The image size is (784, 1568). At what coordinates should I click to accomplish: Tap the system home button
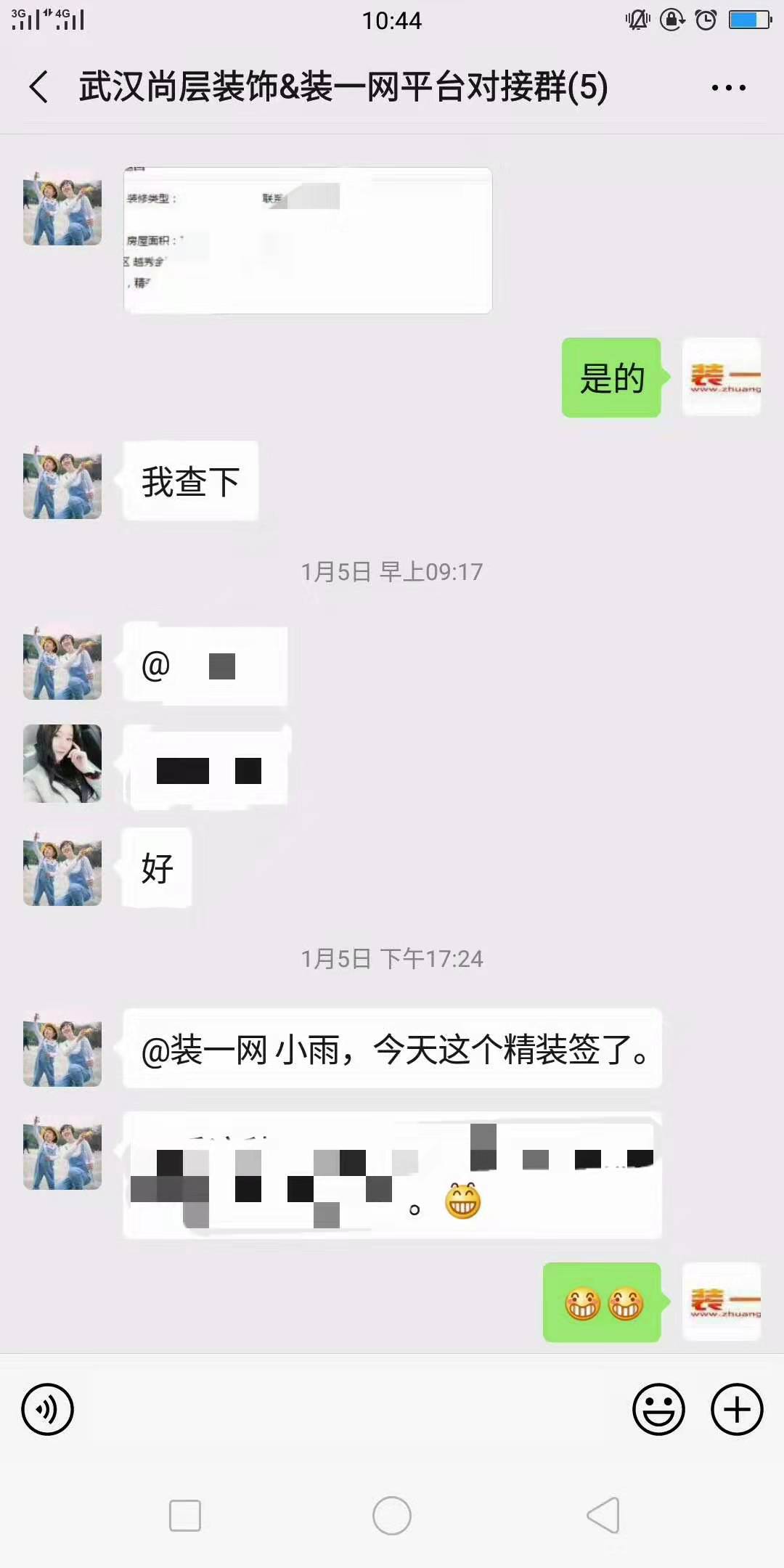pos(392,1516)
